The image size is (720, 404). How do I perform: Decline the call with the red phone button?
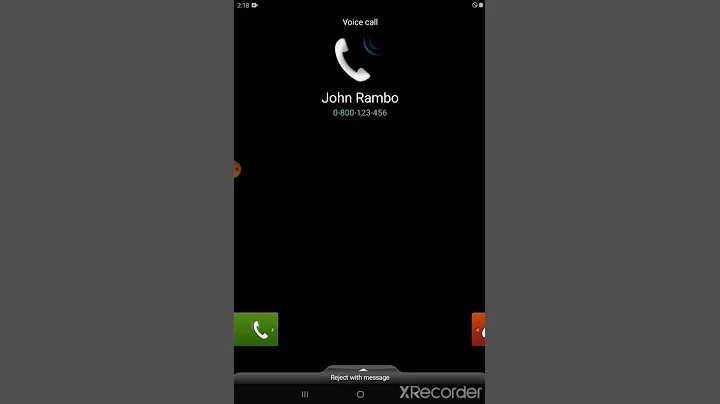point(479,329)
